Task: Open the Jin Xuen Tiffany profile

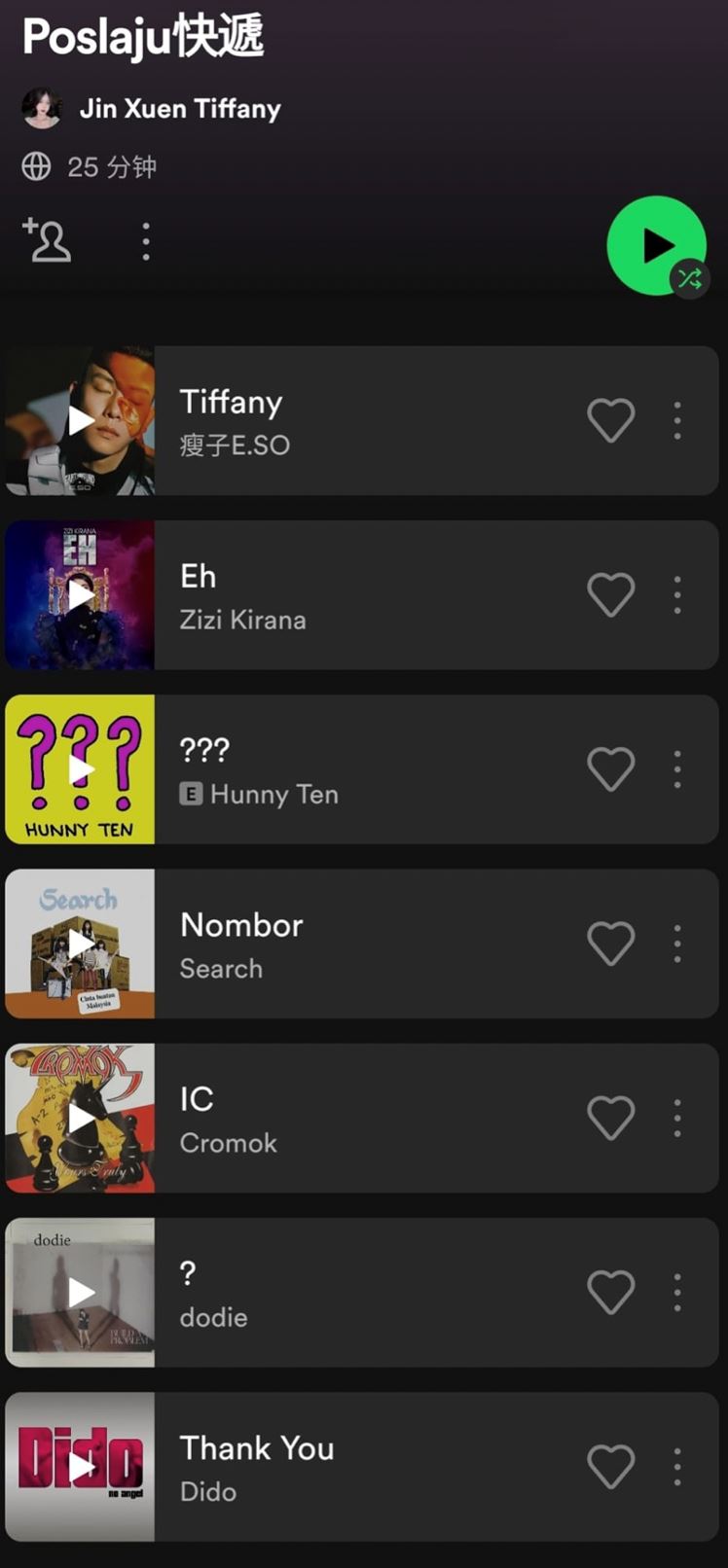Action: (179, 108)
